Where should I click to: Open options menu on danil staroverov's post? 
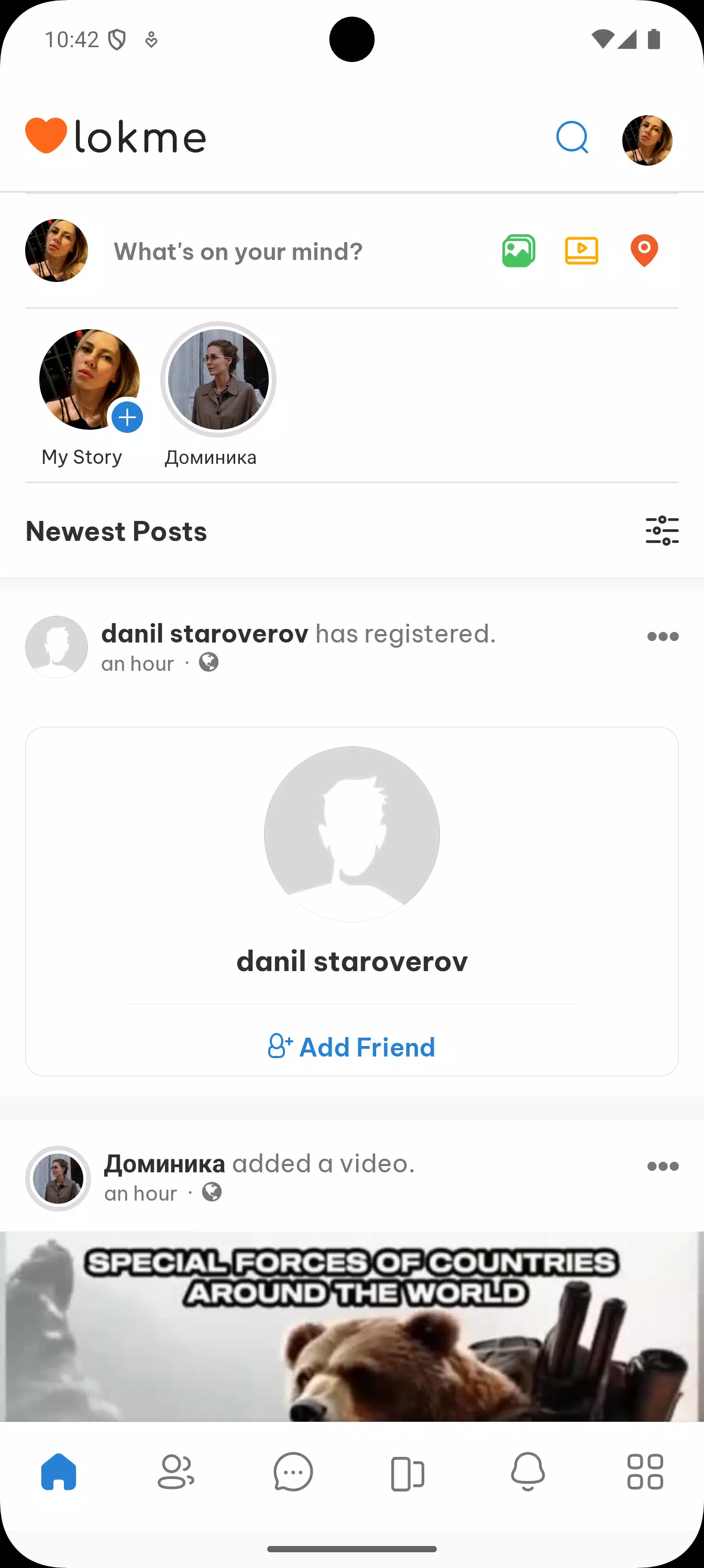[x=663, y=636]
